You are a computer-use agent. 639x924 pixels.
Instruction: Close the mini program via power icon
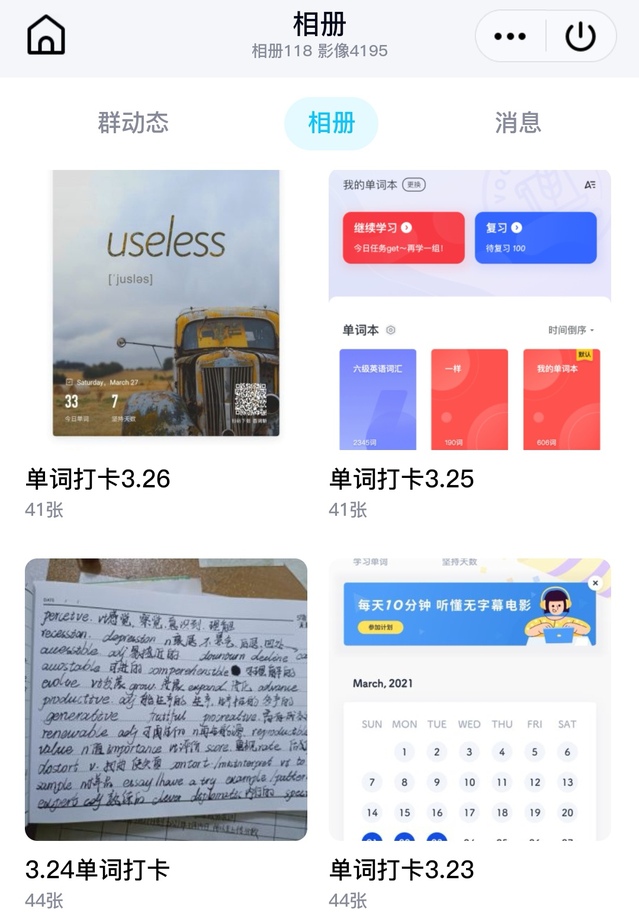[x=580, y=37]
